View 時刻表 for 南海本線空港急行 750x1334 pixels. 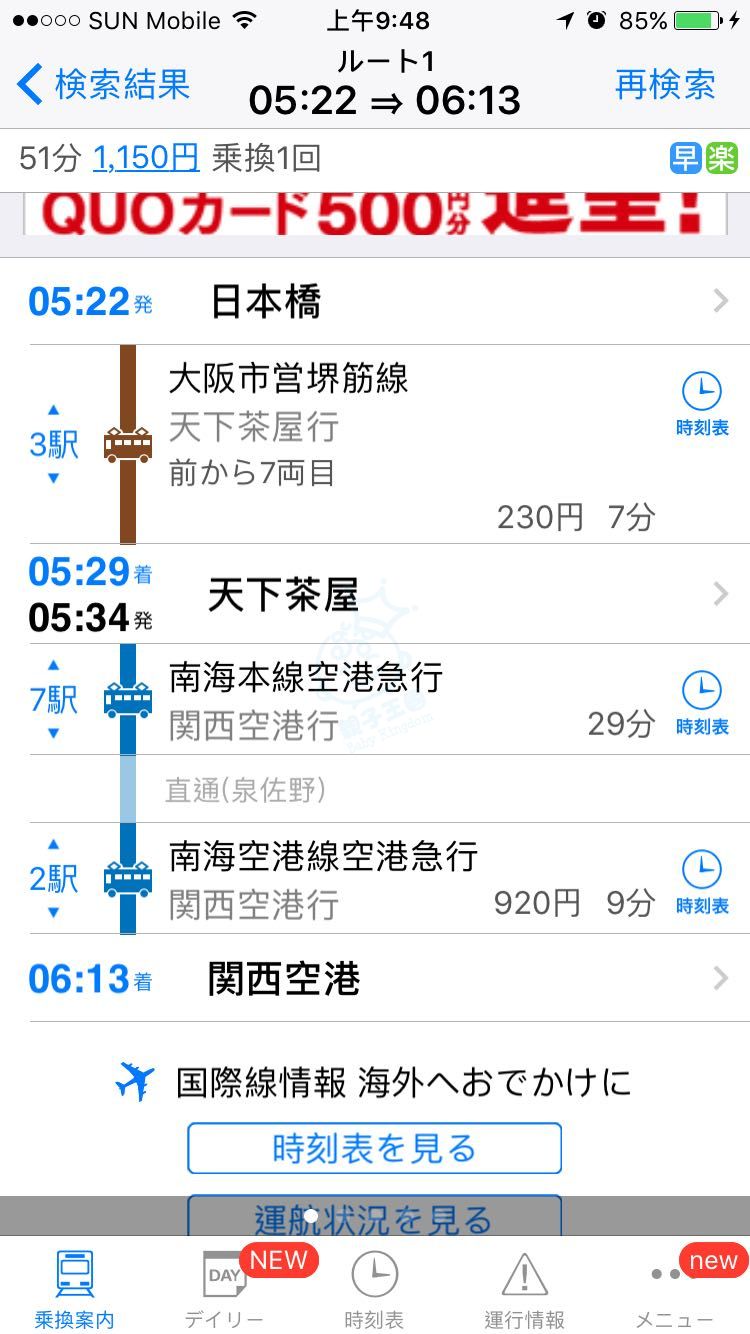(702, 703)
